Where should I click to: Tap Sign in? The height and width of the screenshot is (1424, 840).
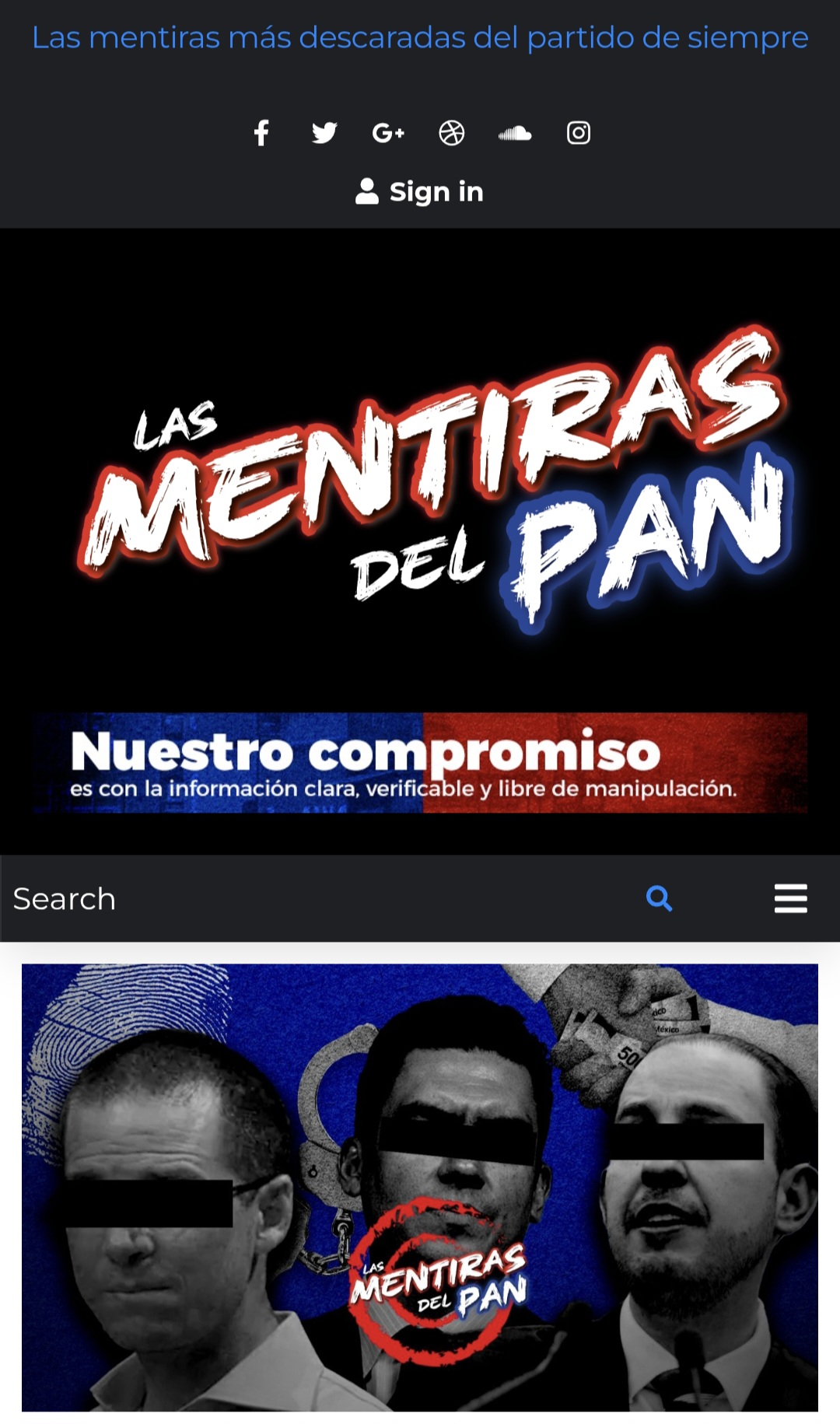419,191
